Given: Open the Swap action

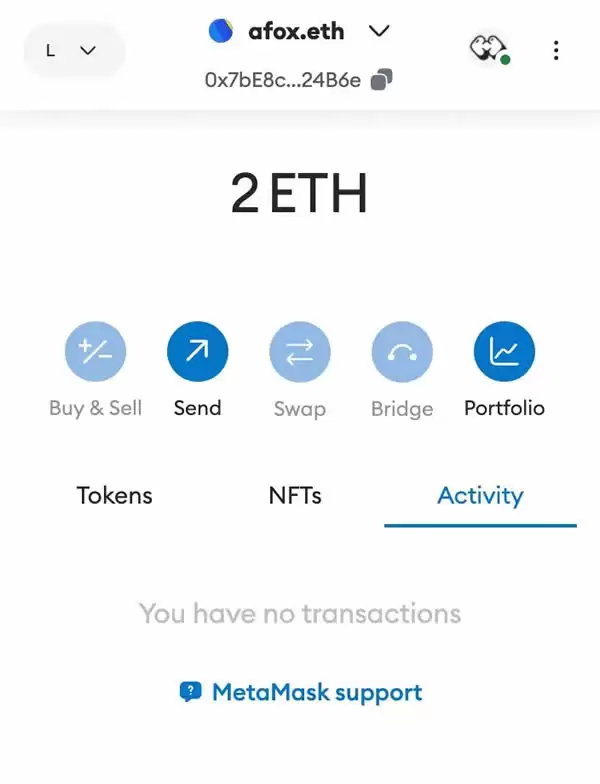Looking at the screenshot, I should 299,353.
